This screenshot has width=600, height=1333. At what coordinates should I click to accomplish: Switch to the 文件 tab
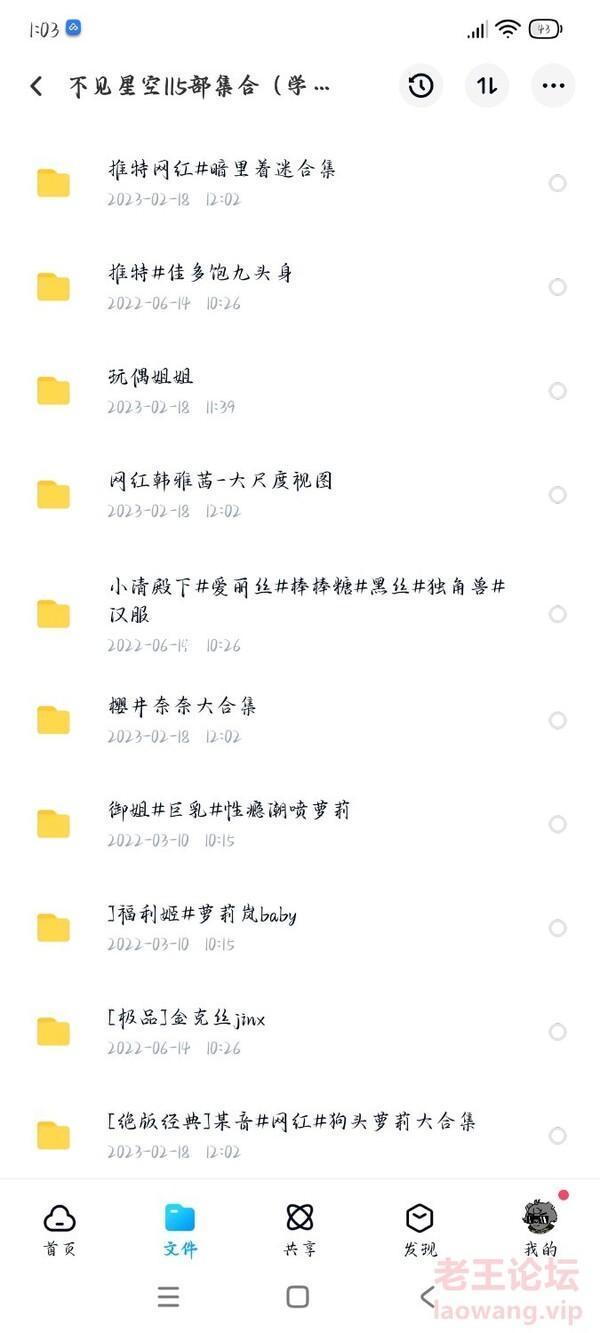click(180, 1228)
